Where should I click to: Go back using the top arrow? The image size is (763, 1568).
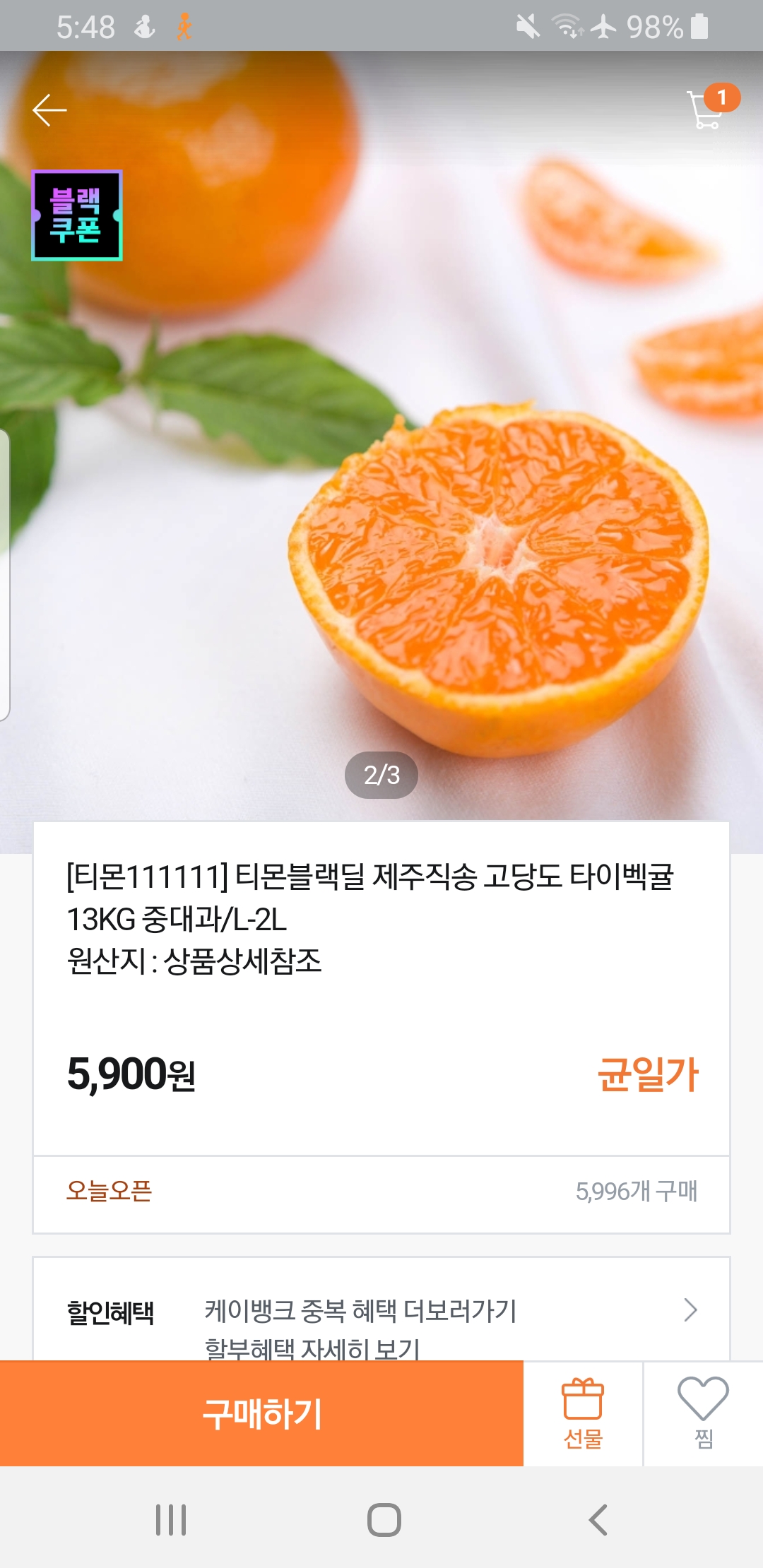(49, 110)
